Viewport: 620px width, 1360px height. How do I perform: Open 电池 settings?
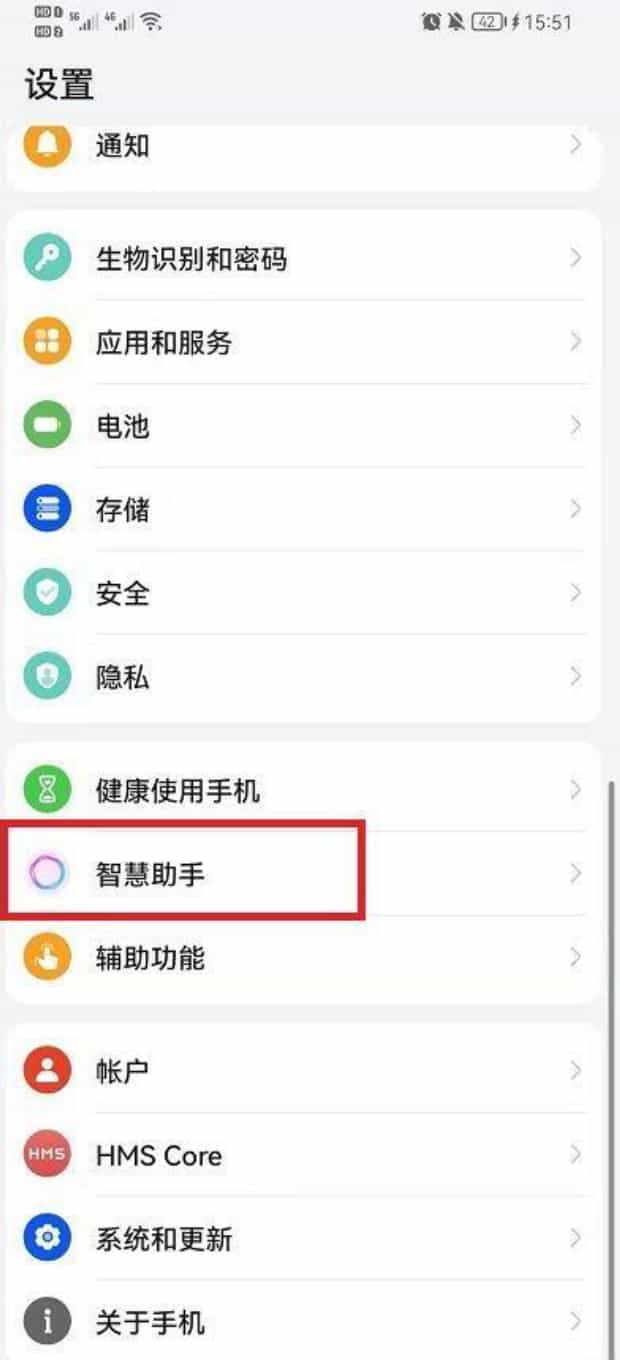coord(300,426)
